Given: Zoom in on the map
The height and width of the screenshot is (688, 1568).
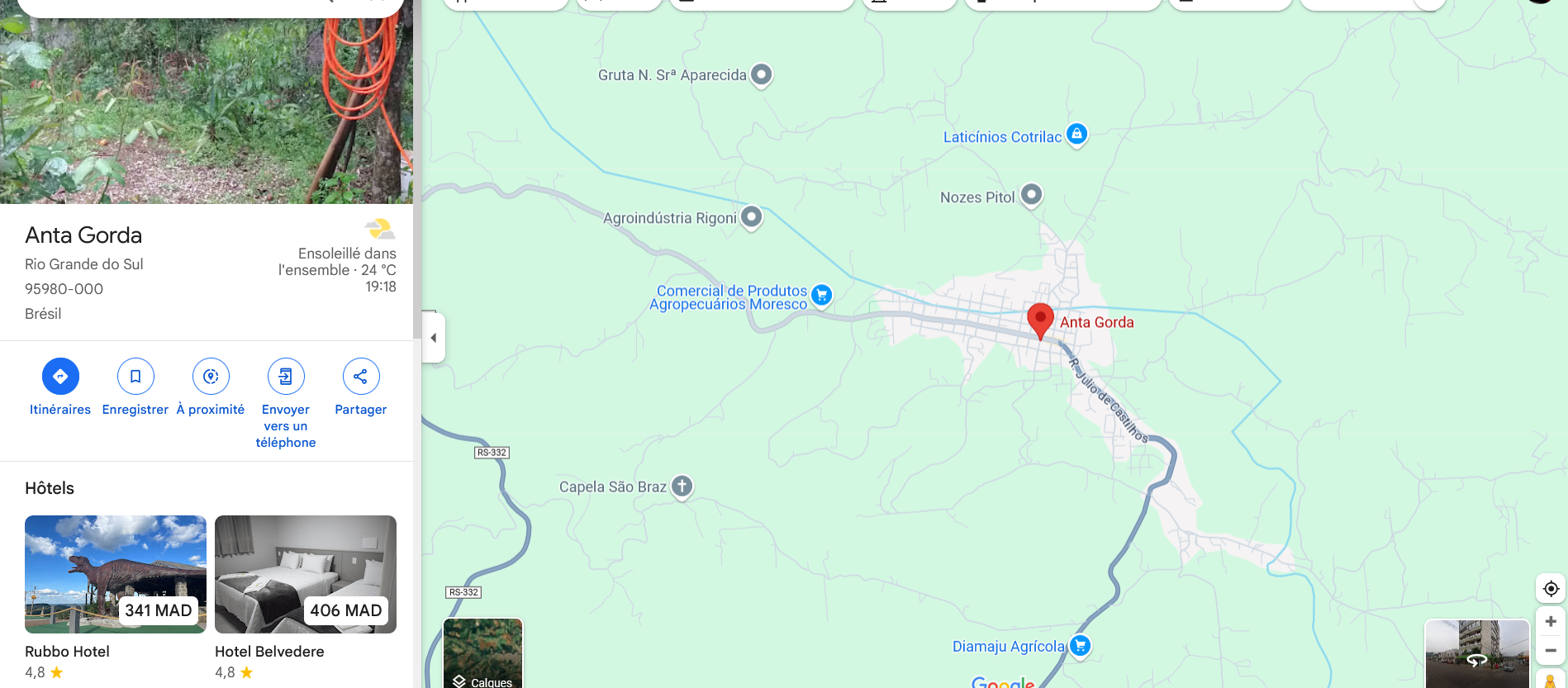Looking at the screenshot, I should point(1551,621).
